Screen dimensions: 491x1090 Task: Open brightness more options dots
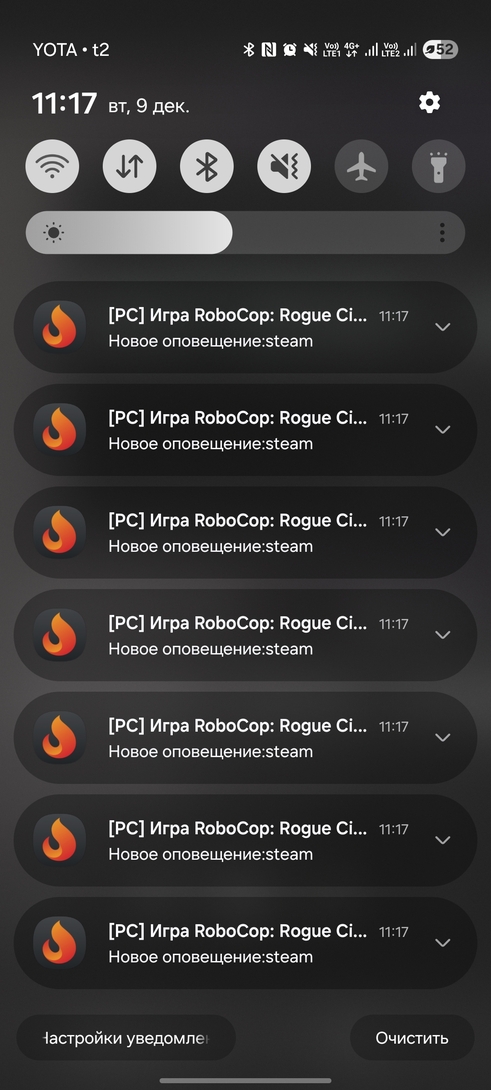(x=442, y=232)
